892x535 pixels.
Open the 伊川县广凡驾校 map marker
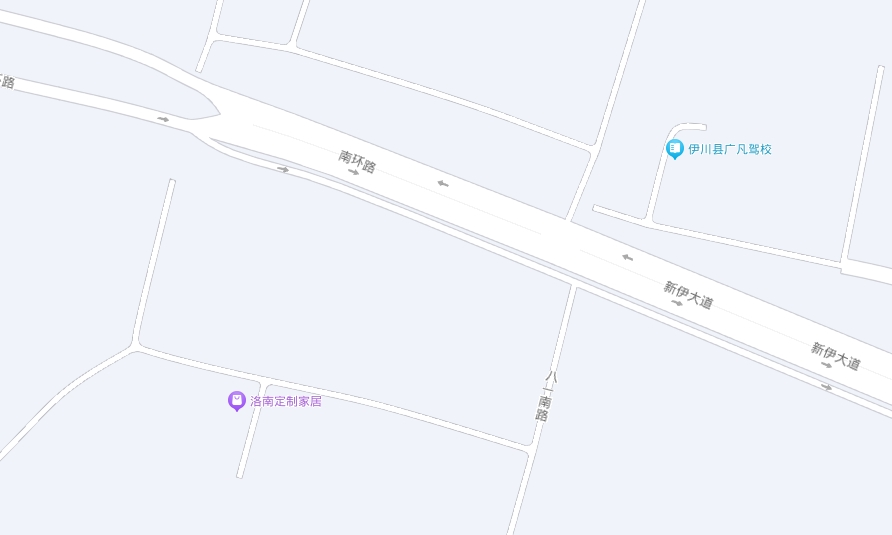675,149
